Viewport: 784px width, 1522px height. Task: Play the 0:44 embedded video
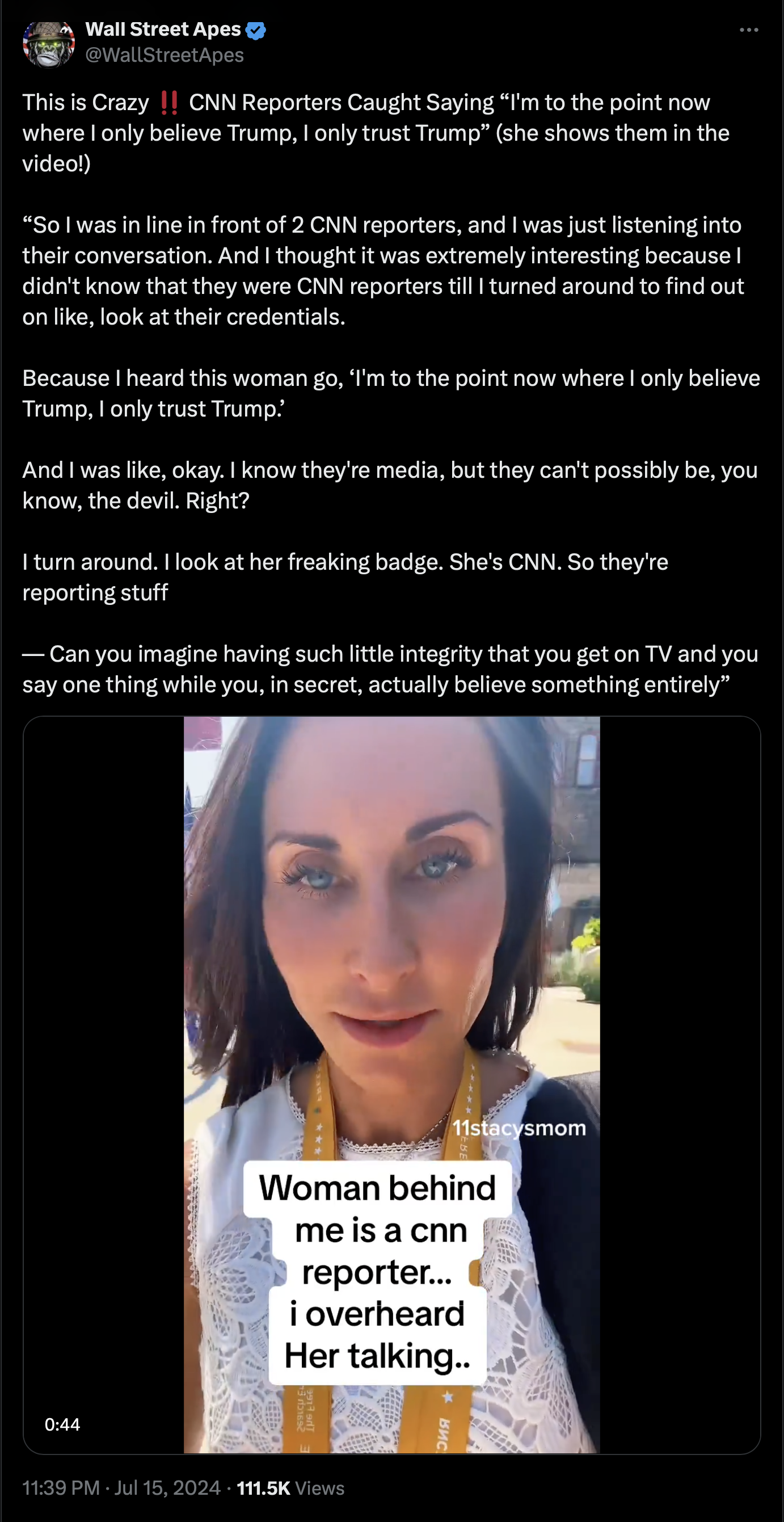point(391,1084)
